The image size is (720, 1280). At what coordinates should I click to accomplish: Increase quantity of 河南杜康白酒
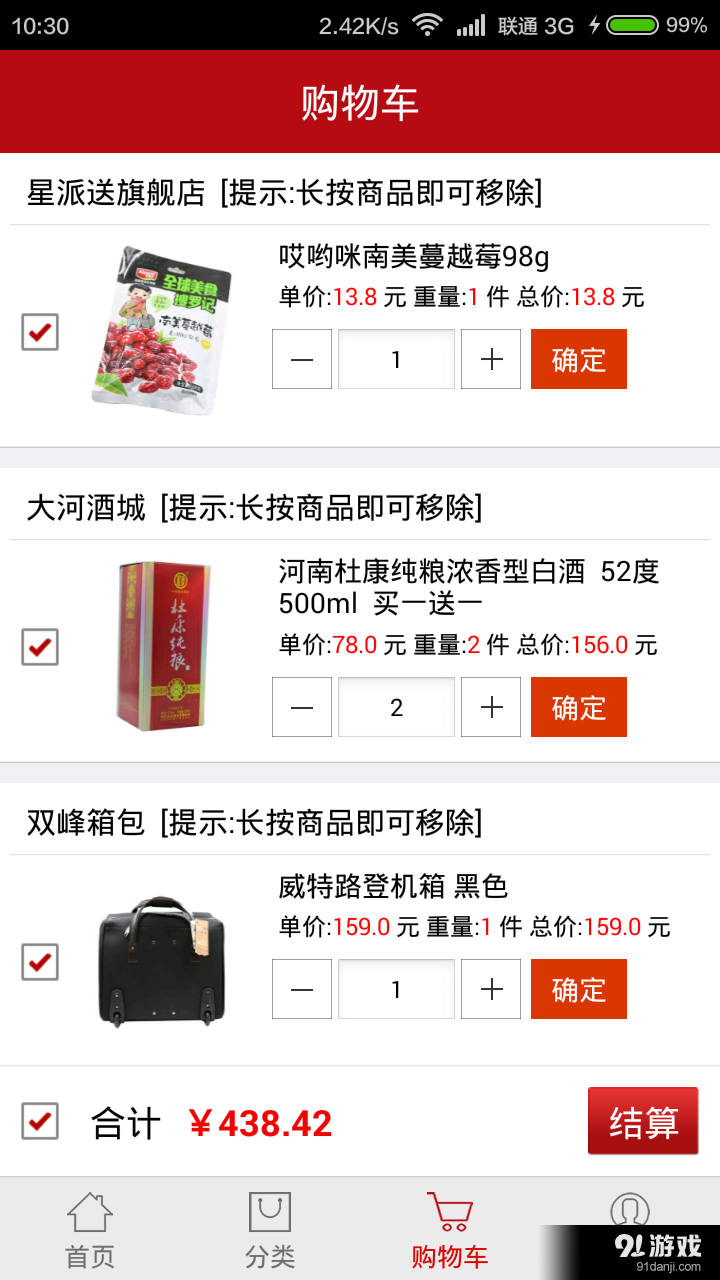coord(491,707)
